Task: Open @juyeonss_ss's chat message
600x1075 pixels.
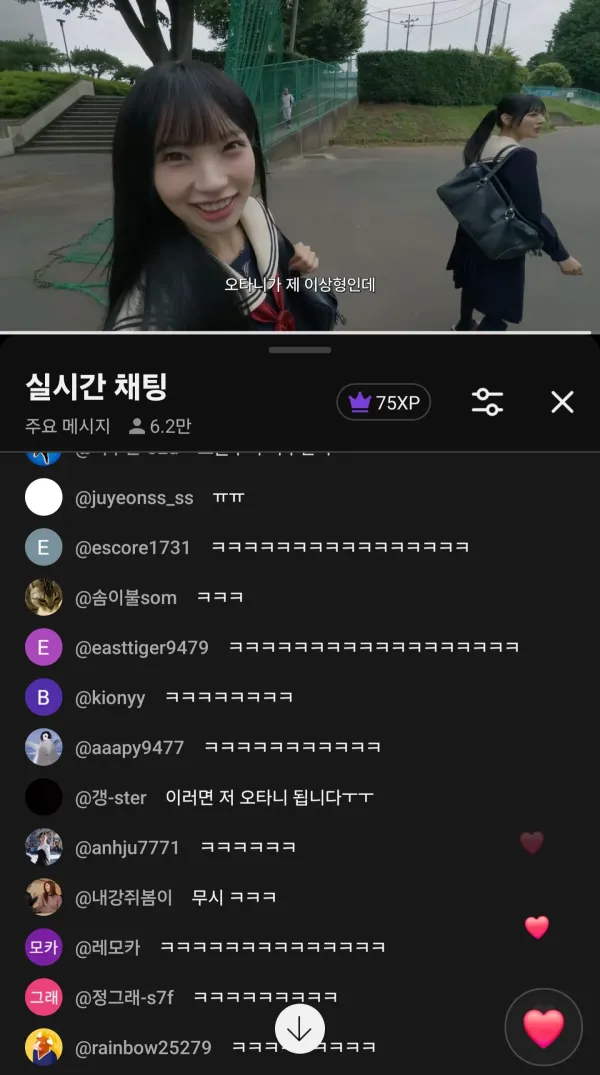Action: [x=300, y=498]
